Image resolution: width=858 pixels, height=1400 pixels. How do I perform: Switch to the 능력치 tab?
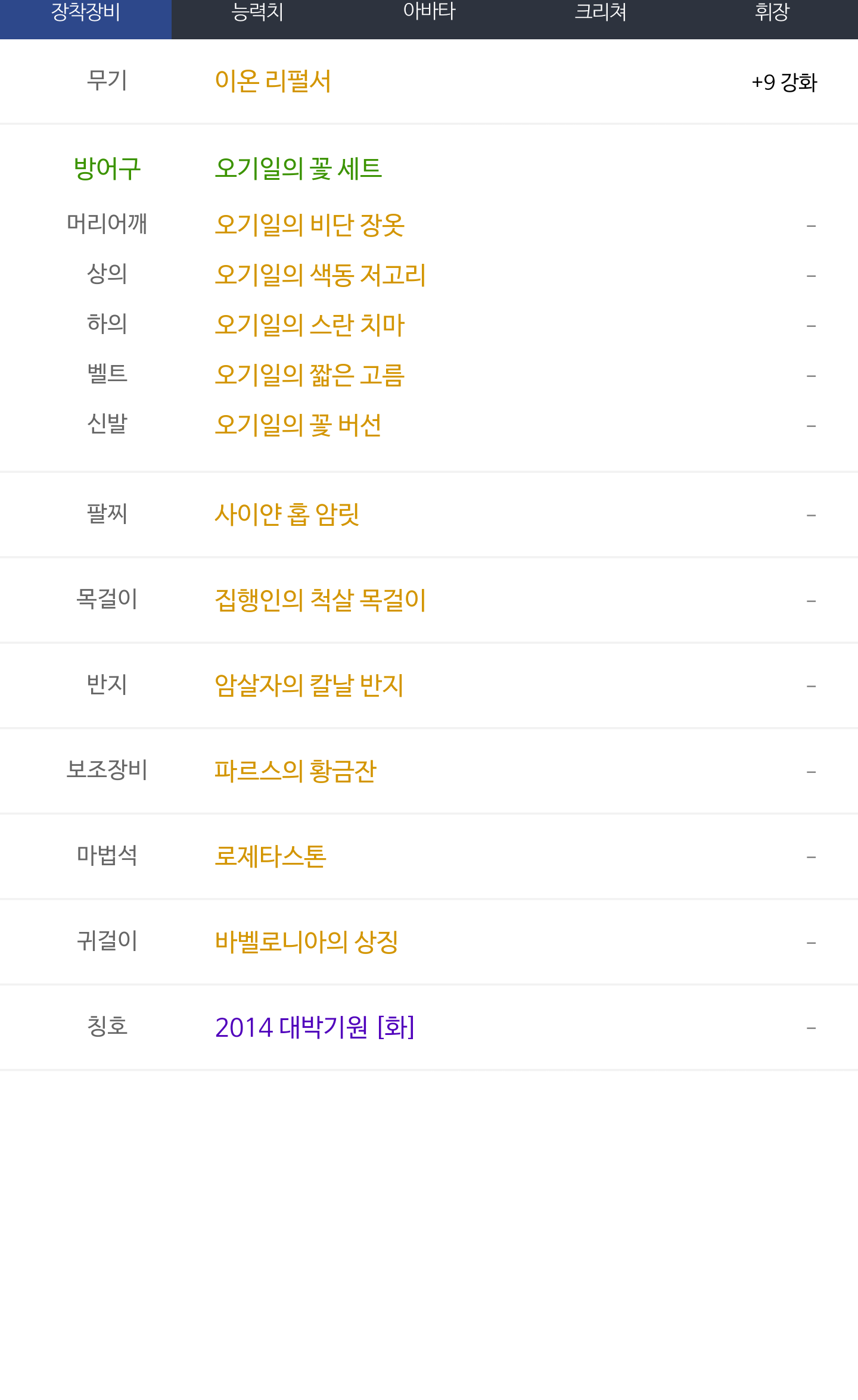click(x=257, y=14)
